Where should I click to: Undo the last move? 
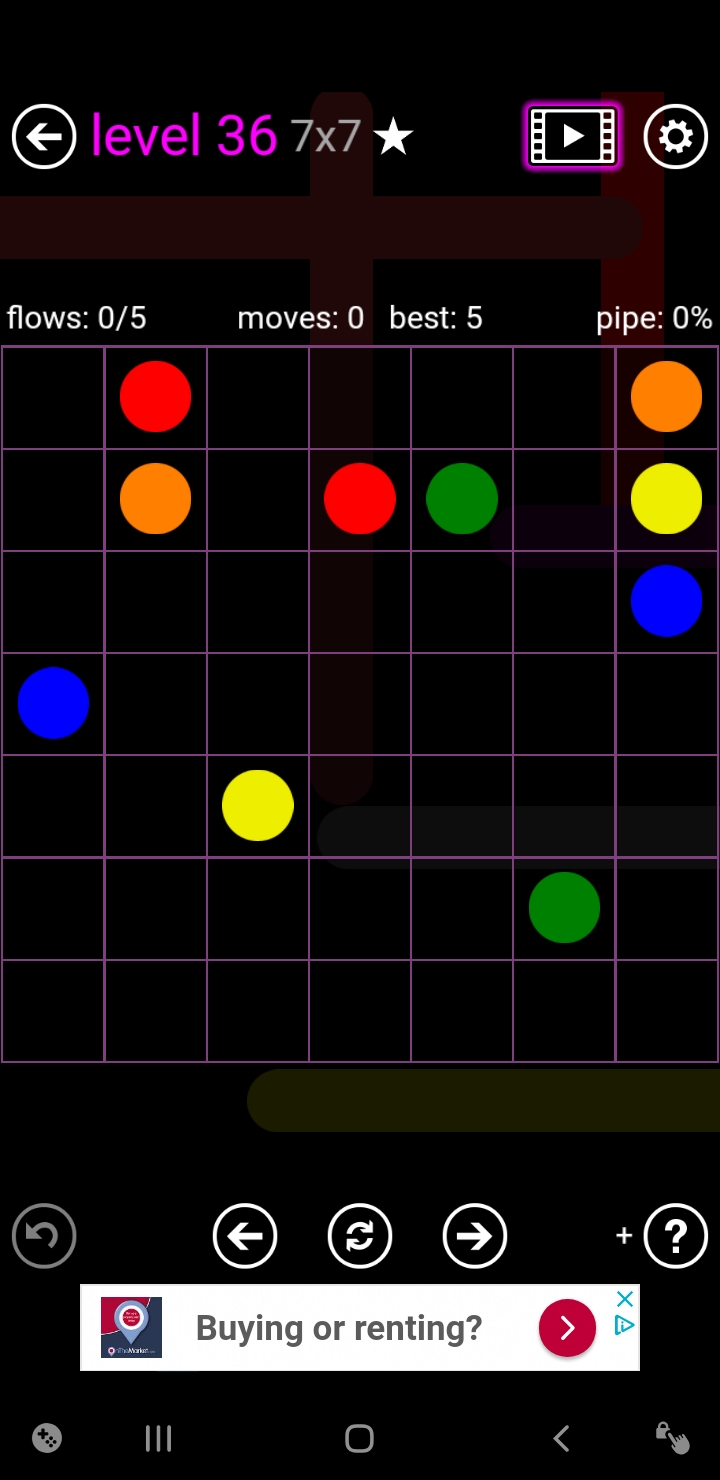[44, 1236]
